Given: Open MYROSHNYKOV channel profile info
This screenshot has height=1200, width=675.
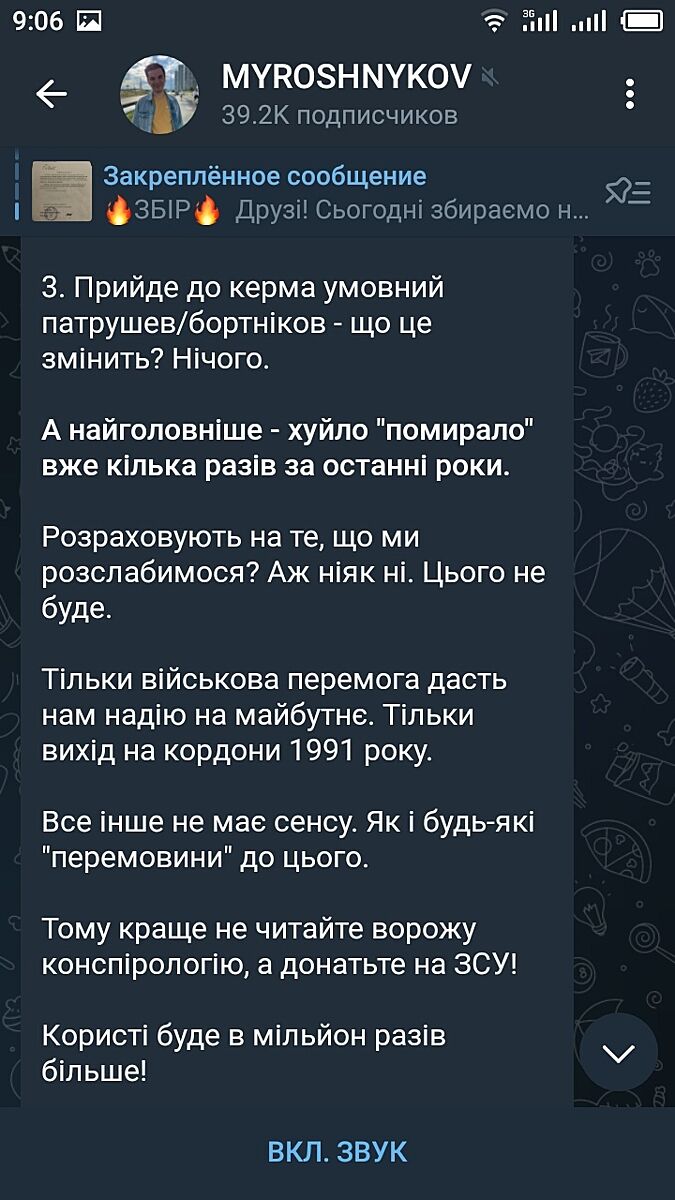Looking at the screenshot, I should 340,94.
